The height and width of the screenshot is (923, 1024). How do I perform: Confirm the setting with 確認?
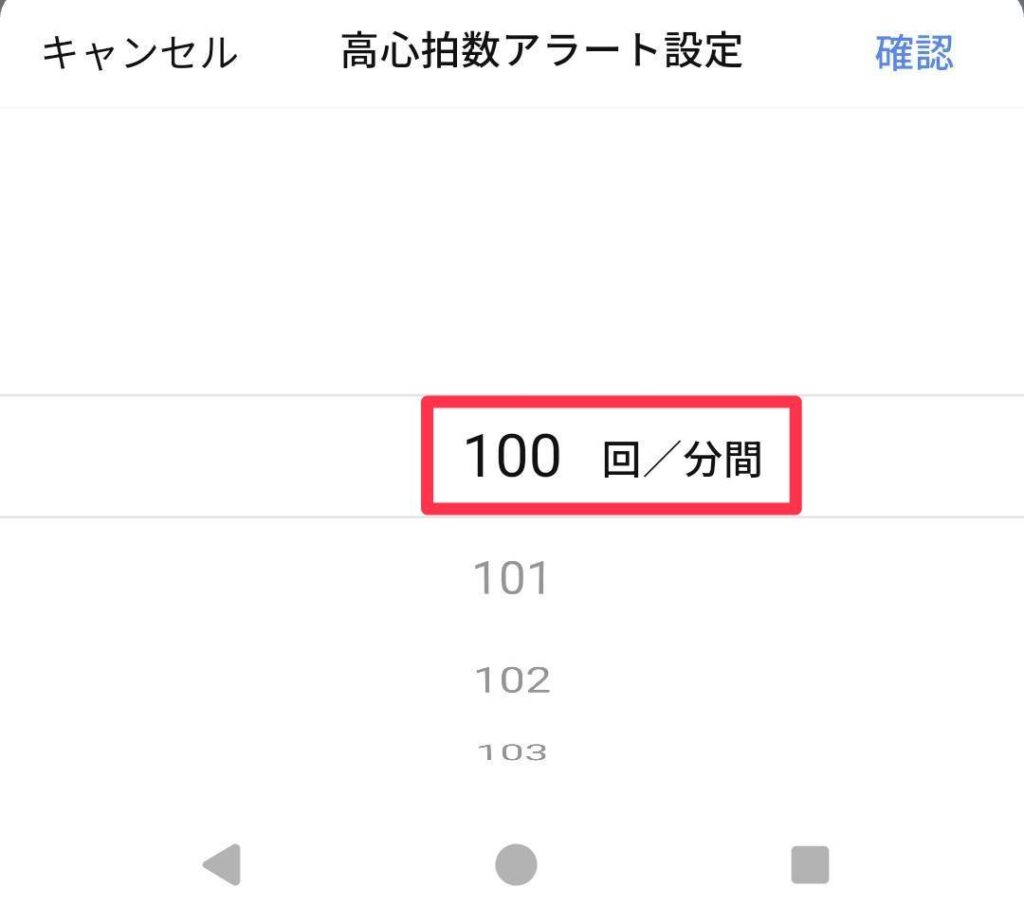click(x=914, y=53)
